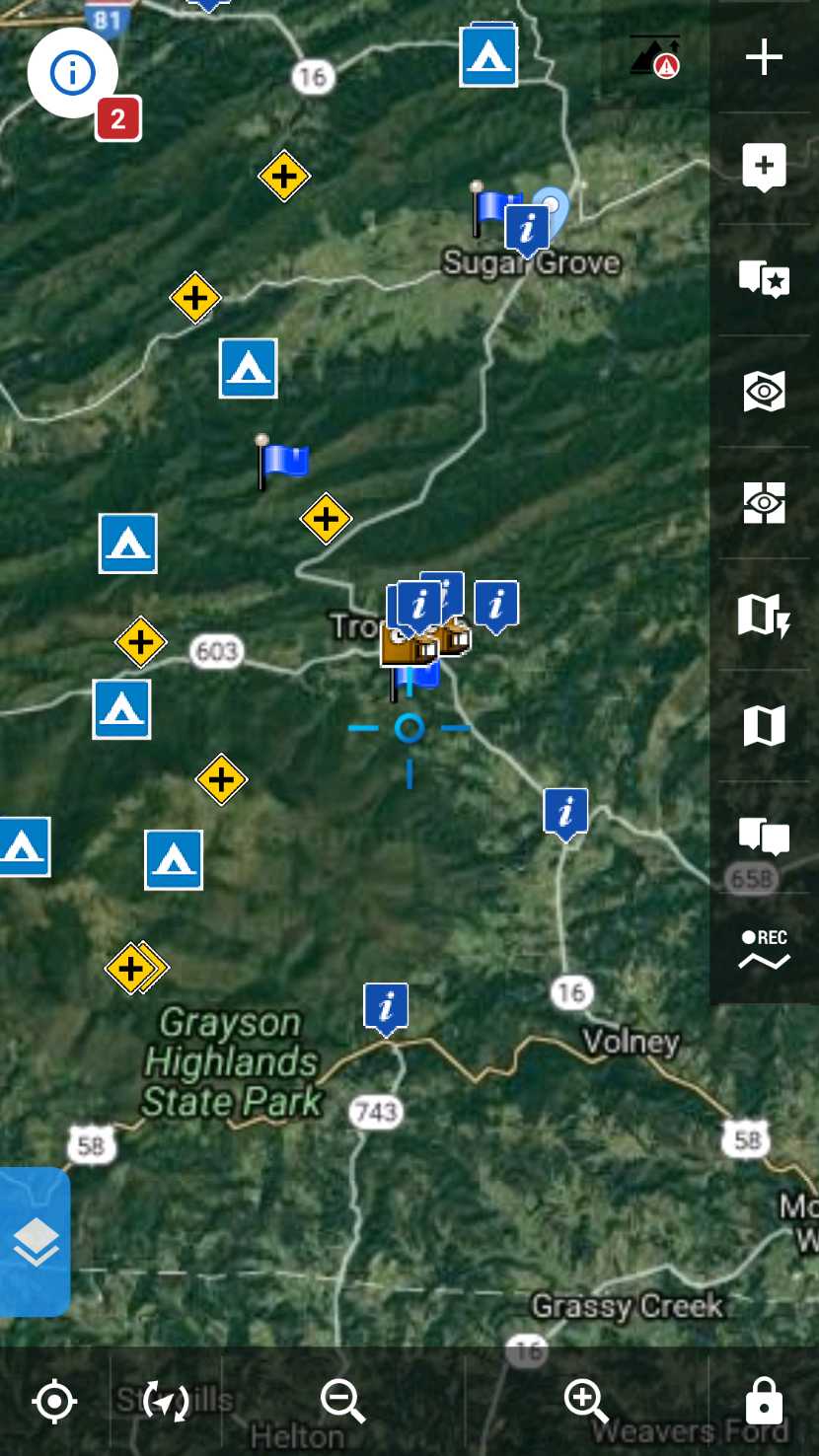
Task: Open saved places with the star icon
Action: [x=764, y=280]
